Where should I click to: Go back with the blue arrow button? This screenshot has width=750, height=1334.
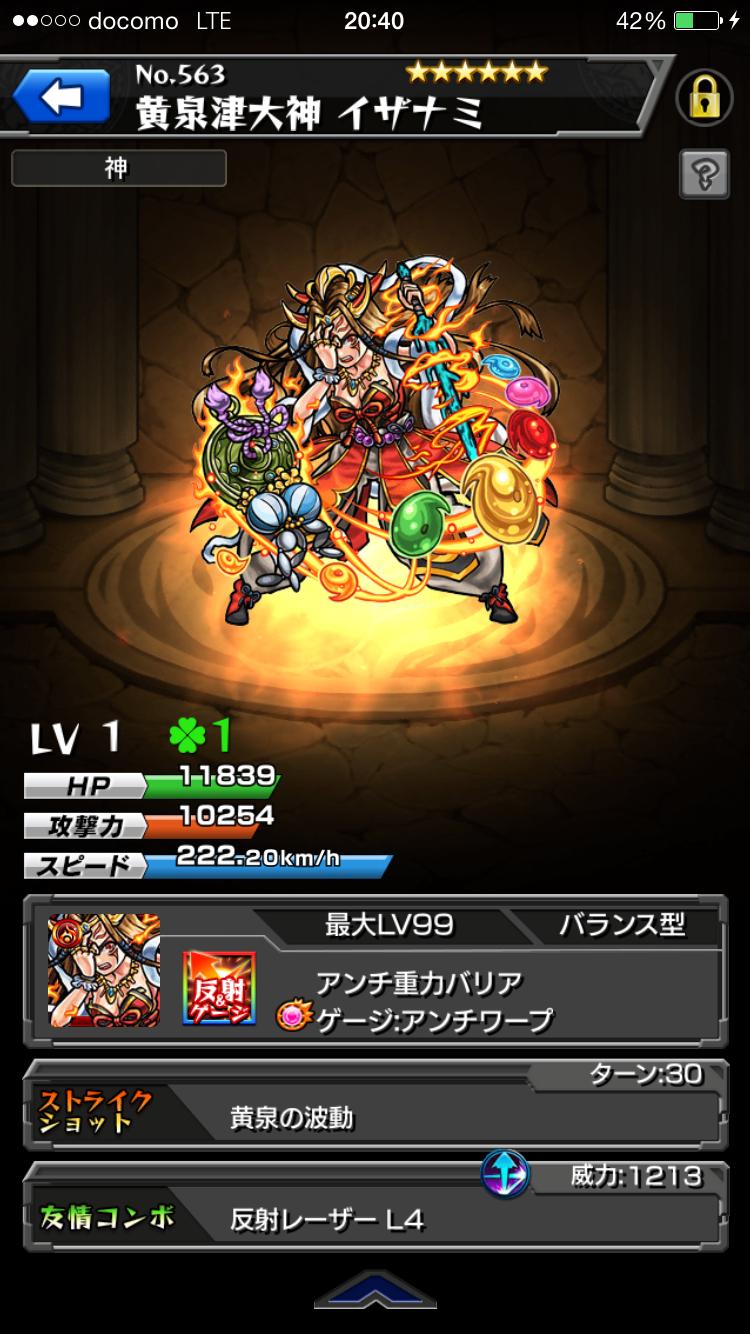click(60, 98)
